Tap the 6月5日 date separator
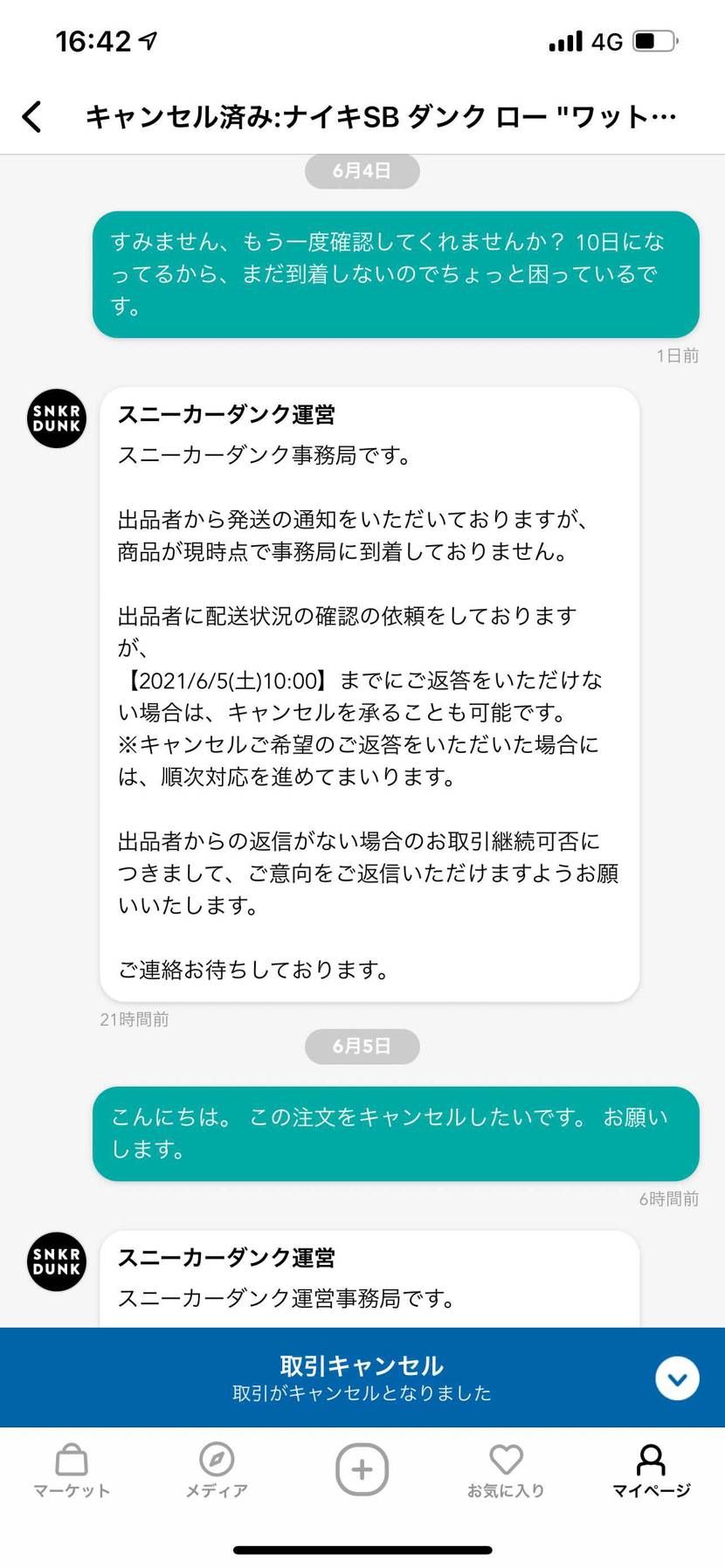 (x=362, y=1046)
